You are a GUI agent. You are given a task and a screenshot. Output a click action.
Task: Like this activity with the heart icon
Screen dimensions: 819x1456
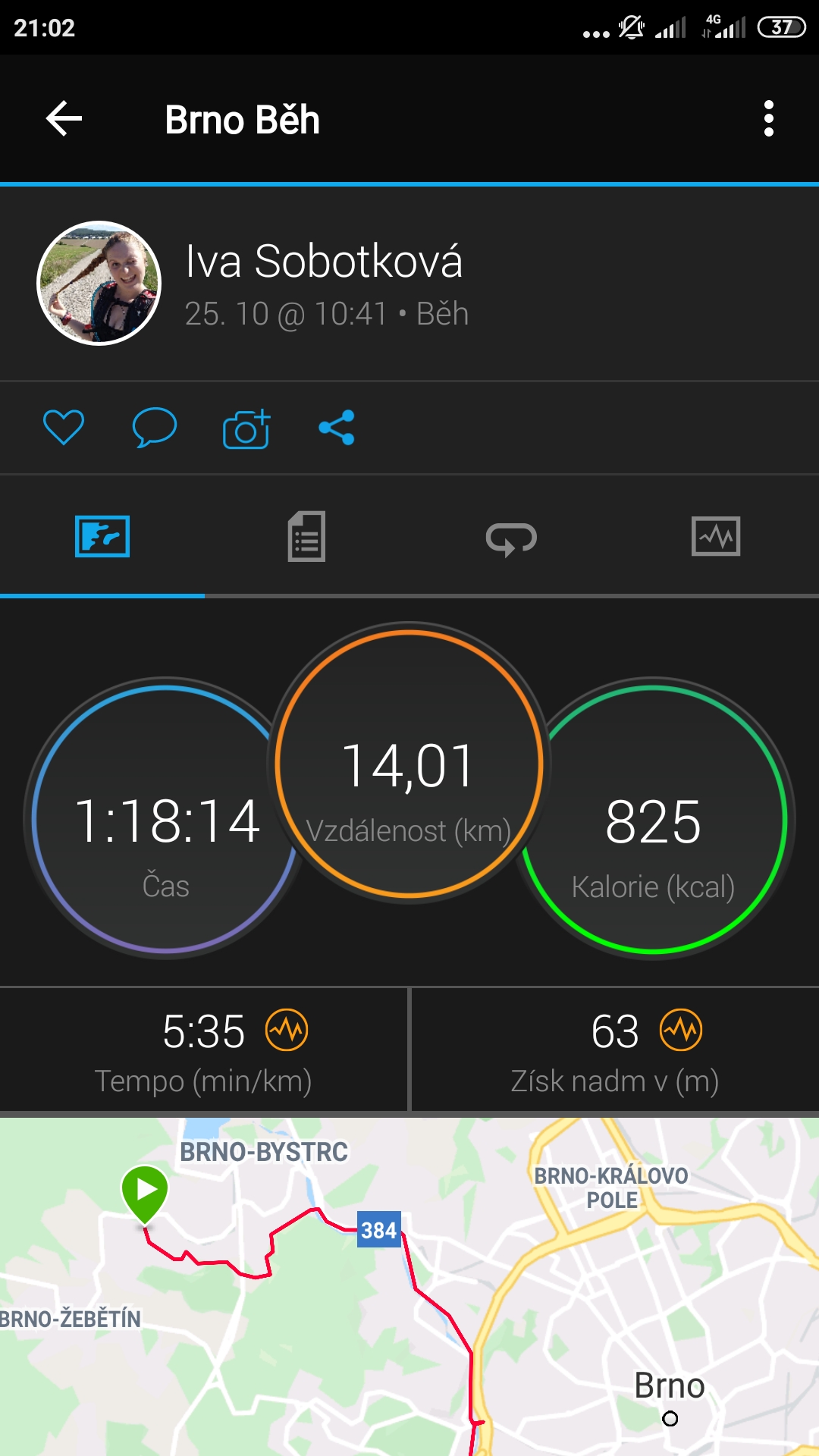64,427
